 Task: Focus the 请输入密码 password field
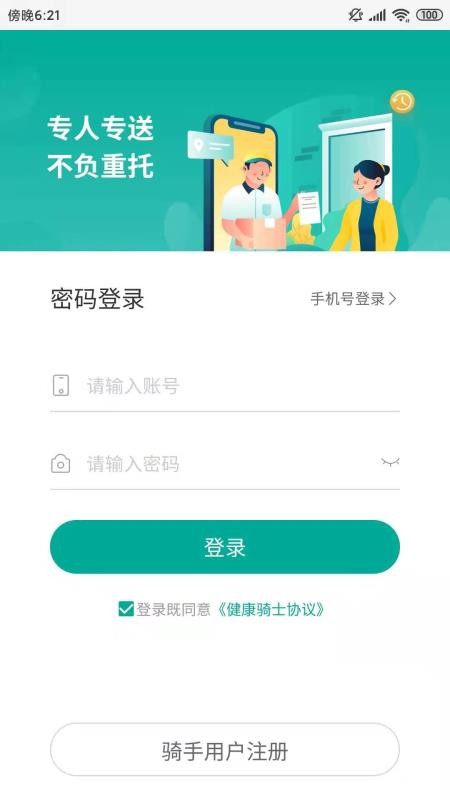(x=214, y=464)
